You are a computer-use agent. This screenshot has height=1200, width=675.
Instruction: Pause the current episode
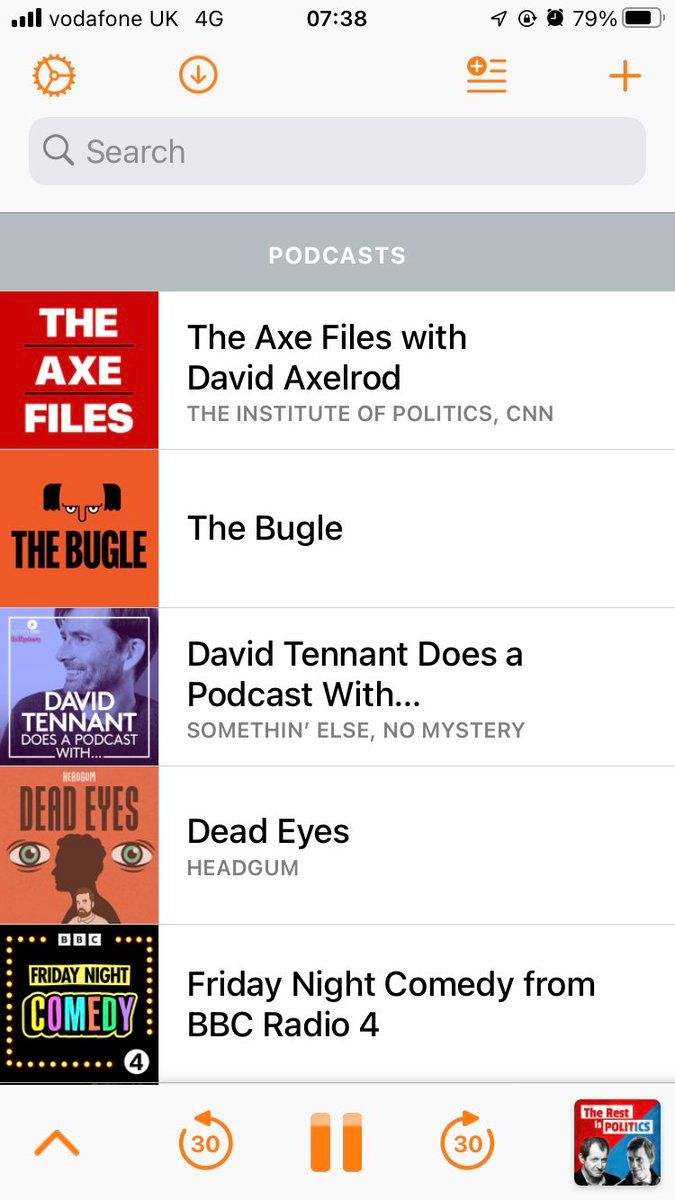coord(336,1141)
